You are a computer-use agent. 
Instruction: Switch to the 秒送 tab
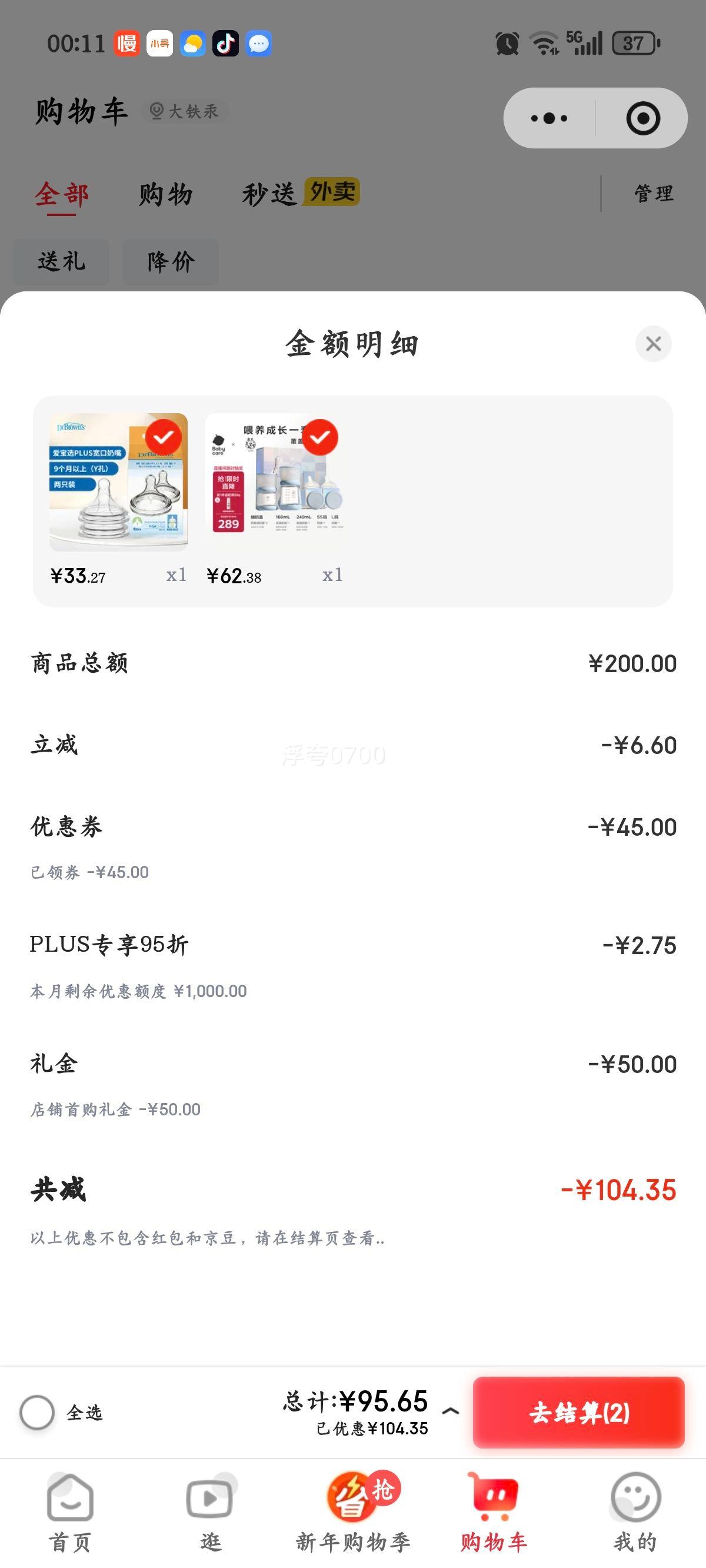click(x=269, y=194)
